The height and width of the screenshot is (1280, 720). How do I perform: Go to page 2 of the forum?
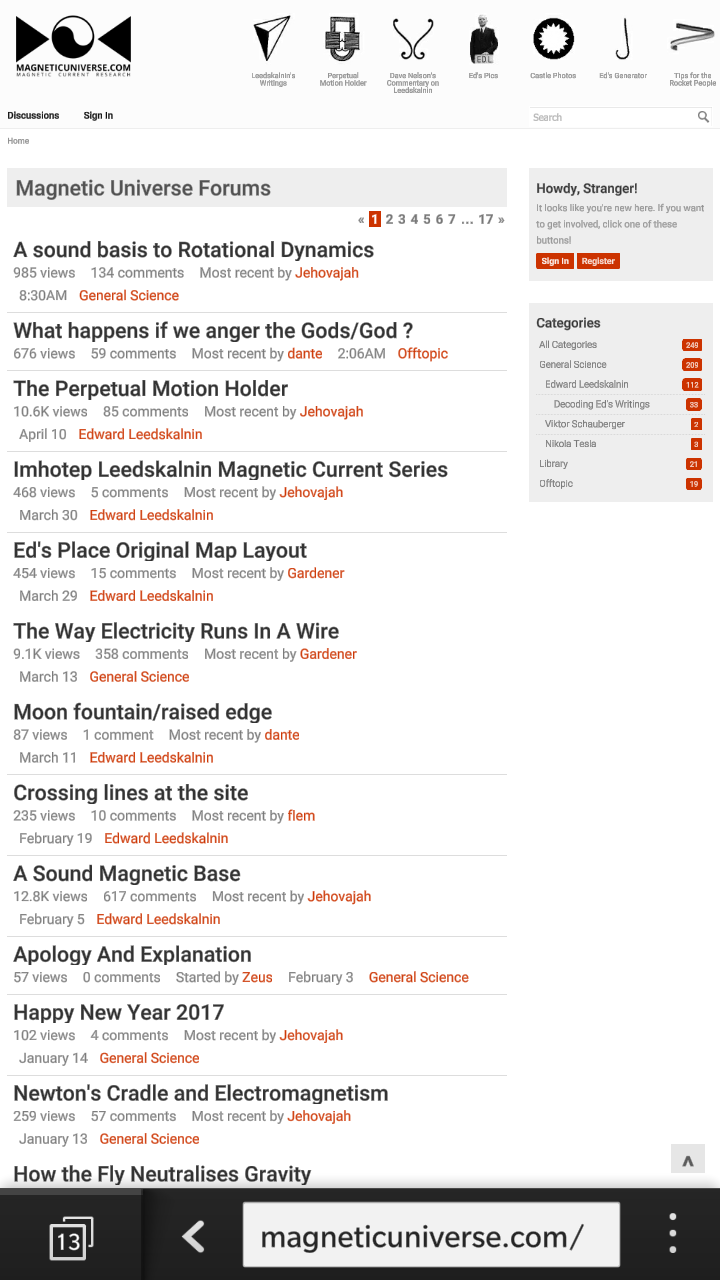coord(389,219)
